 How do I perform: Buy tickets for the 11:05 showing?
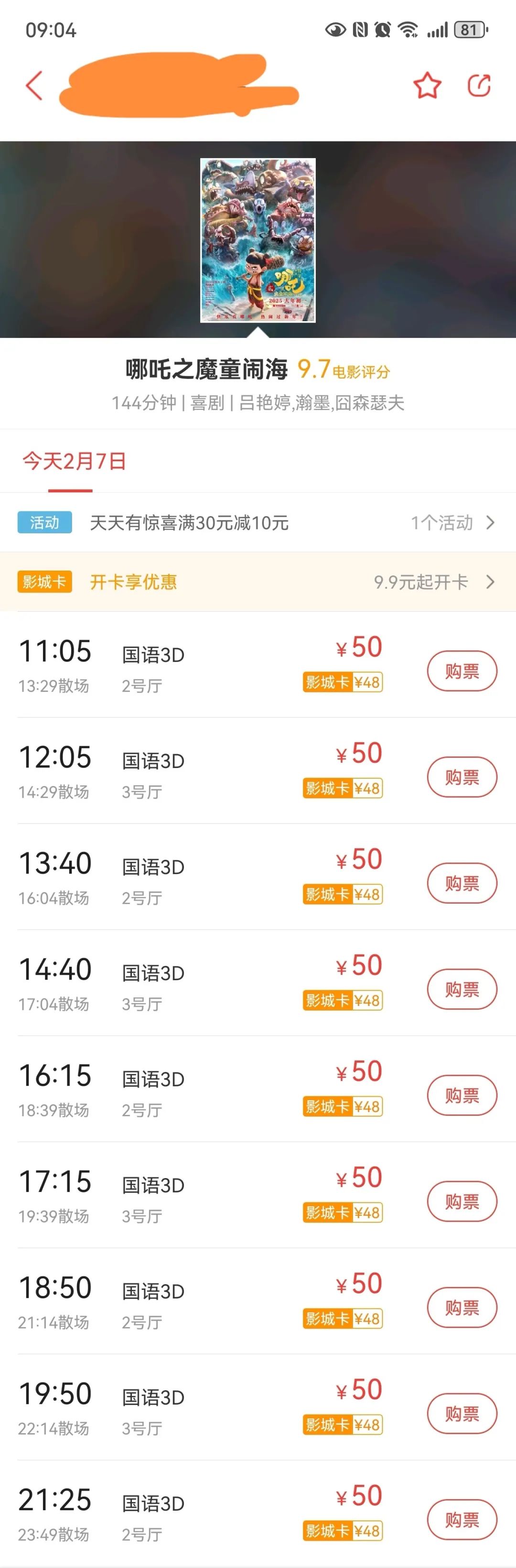[462, 671]
